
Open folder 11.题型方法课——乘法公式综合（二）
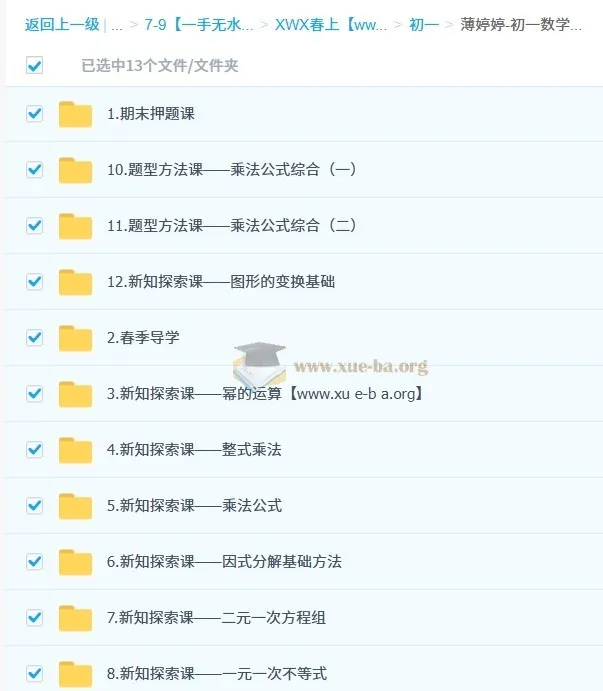click(231, 226)
